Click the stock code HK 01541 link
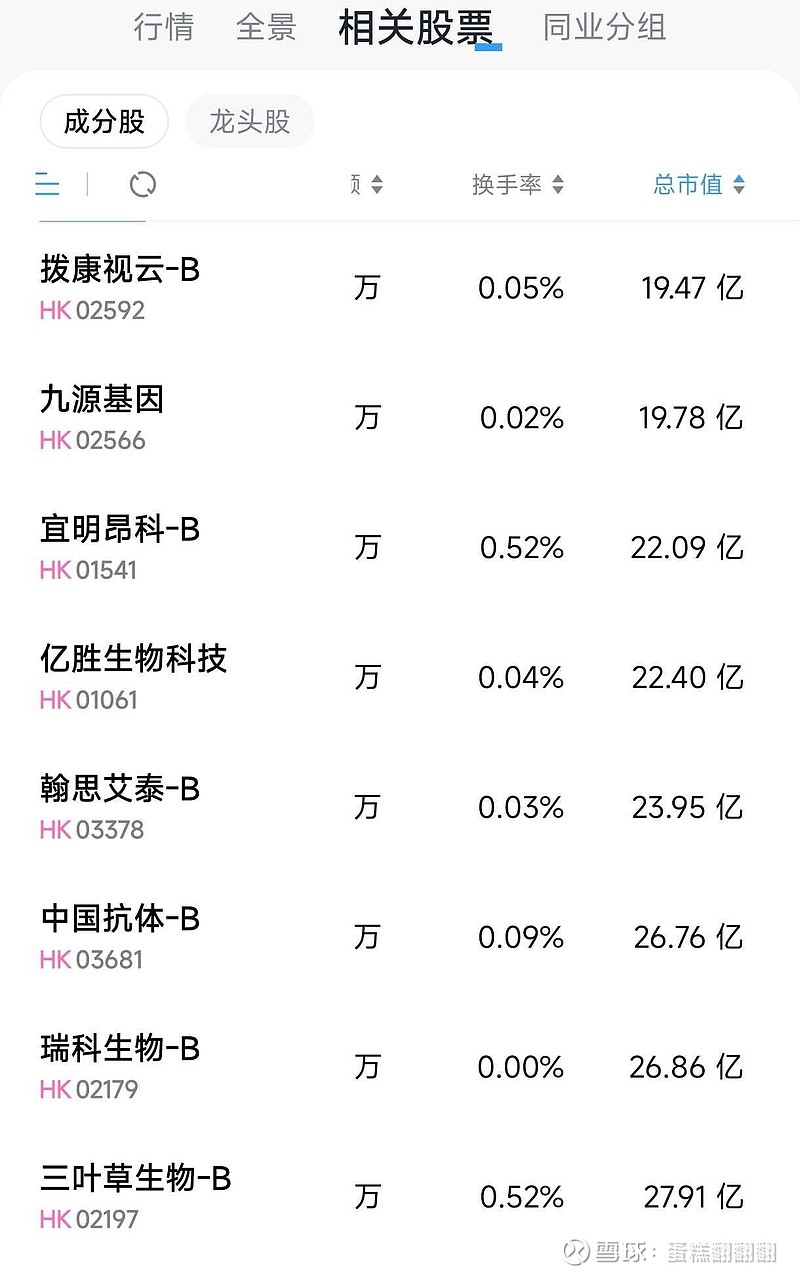Image resolution: width=800 pixels, height=1277 pixels. (90, 569)
